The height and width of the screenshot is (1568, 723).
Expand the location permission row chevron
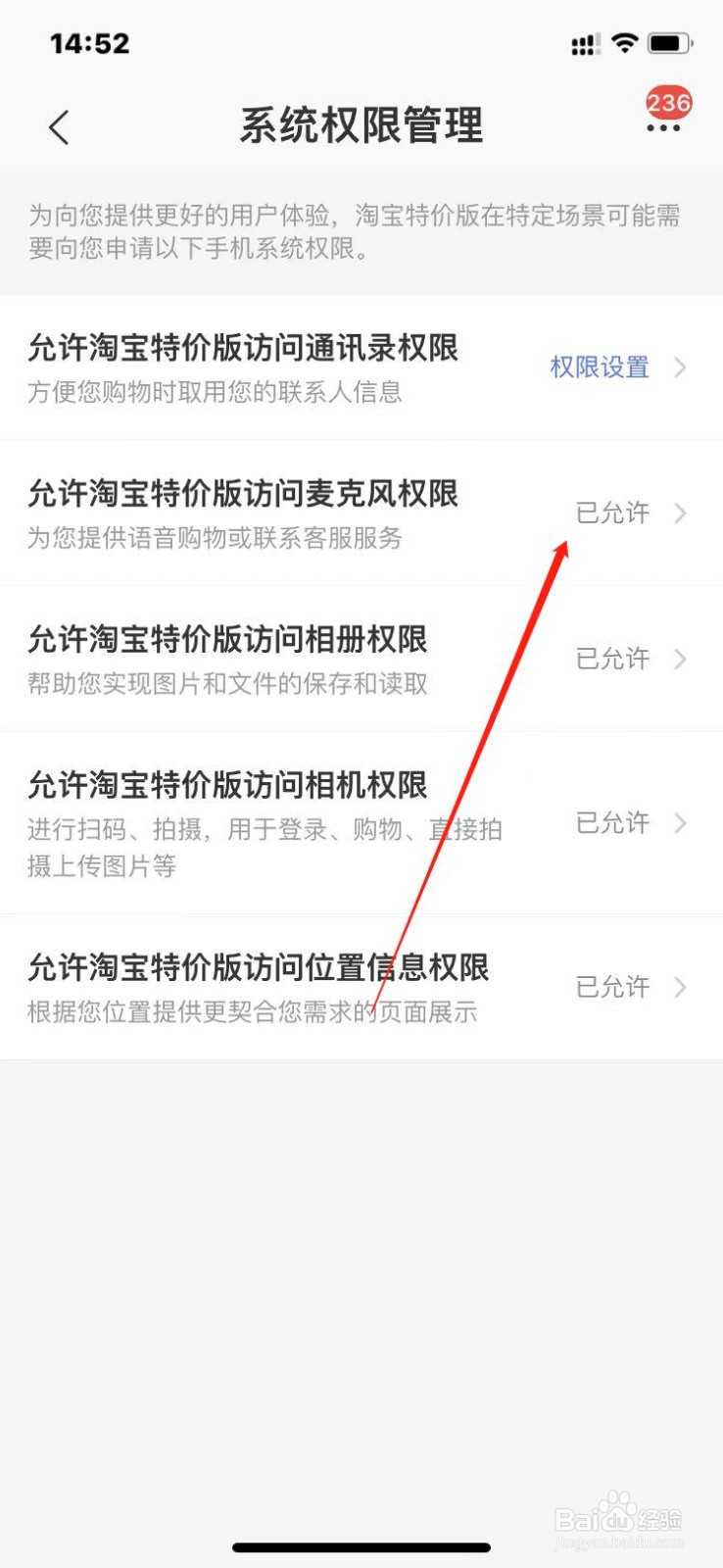click(x=681, y=987)
